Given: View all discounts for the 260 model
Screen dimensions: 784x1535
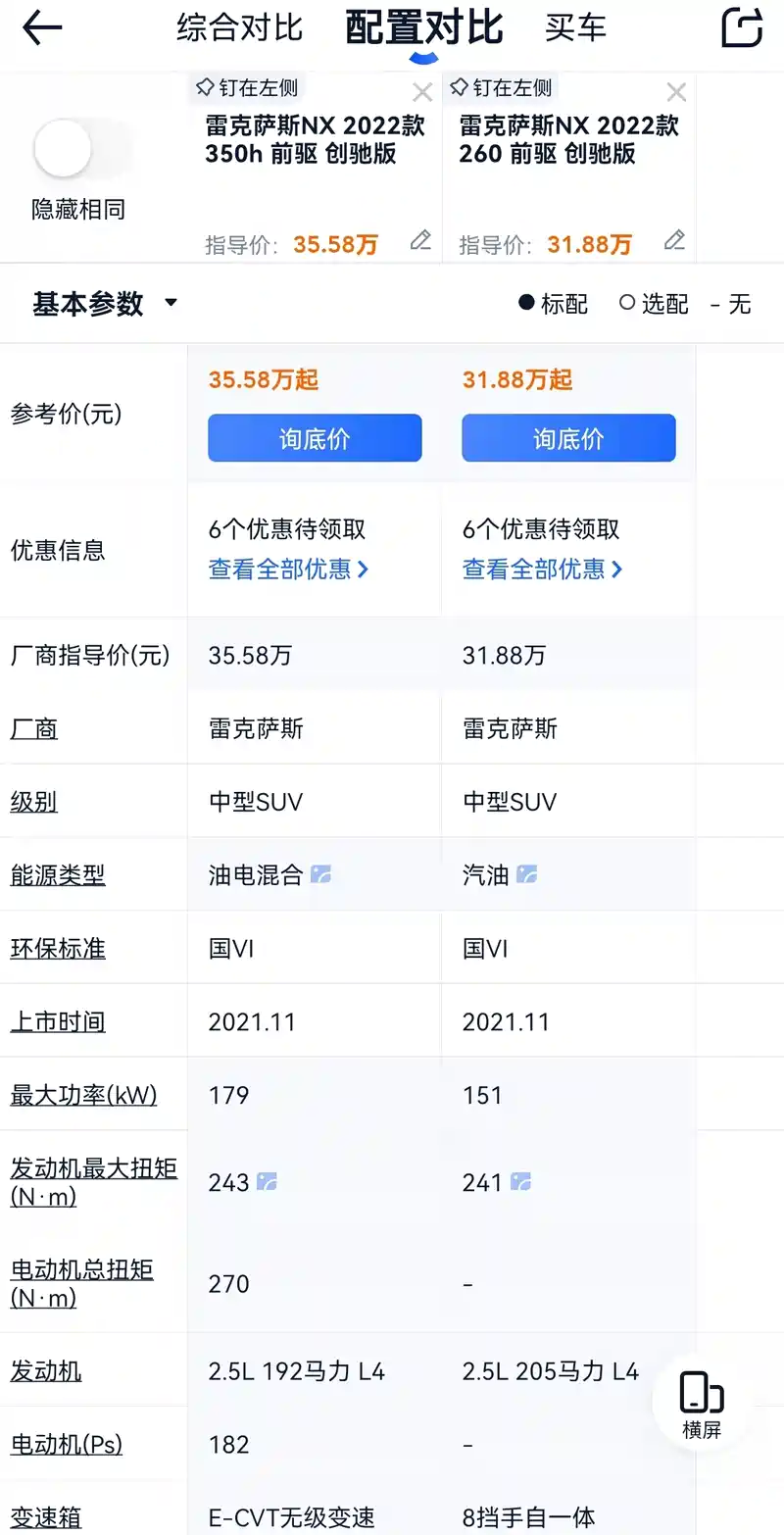Looking at the screenshot, I should (x=543, y=569).
